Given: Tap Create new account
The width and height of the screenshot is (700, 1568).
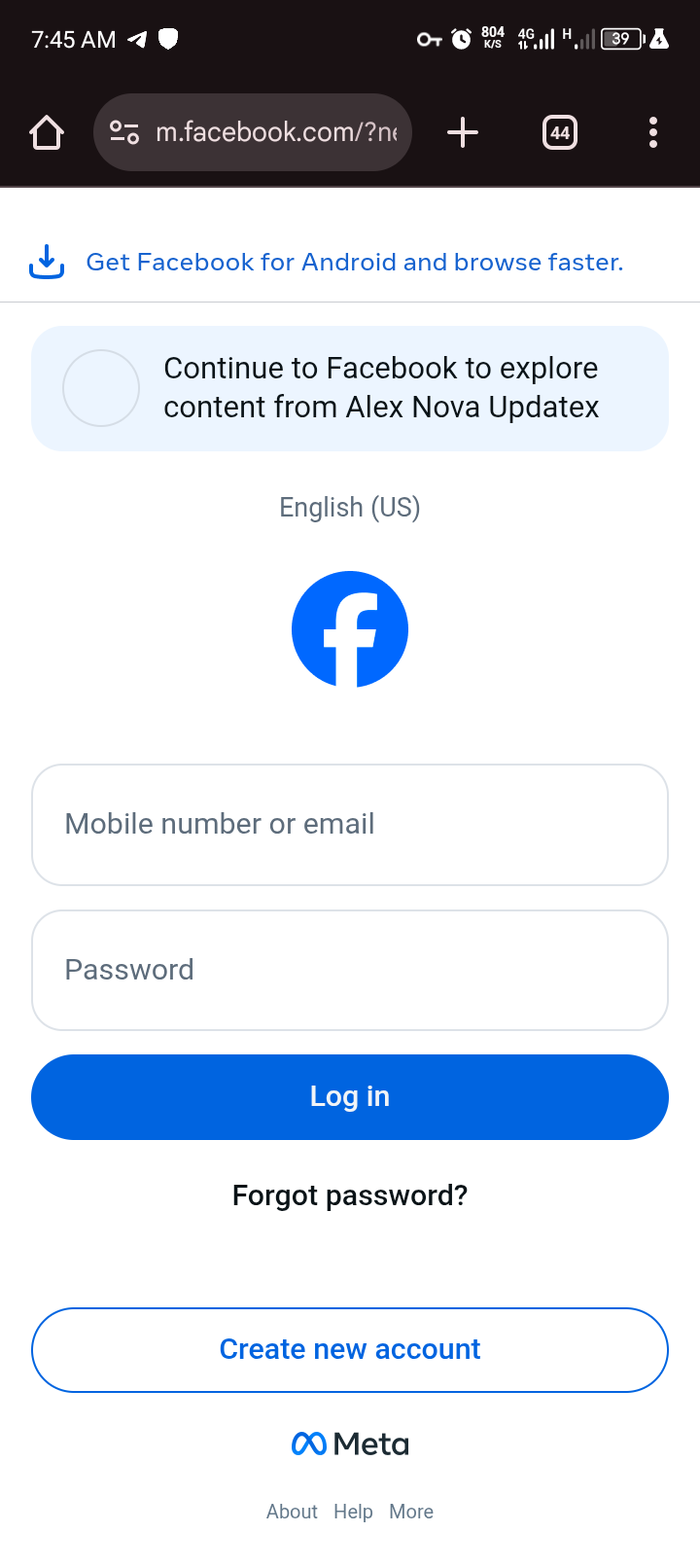Looking at the screenshot, I should coord(350,1350).
